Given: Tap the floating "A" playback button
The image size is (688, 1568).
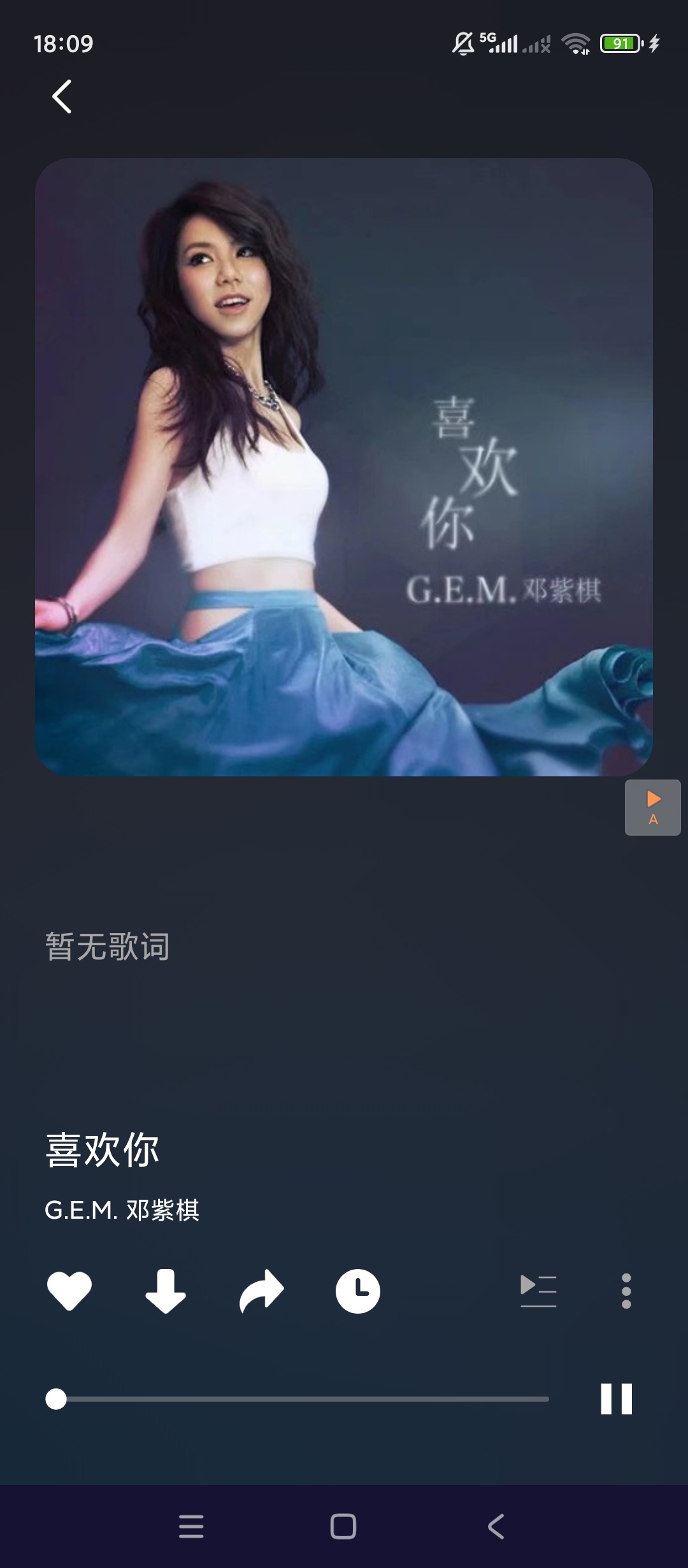Looking at the screenshot, I should pyautogui.click(x=652, y=808).
